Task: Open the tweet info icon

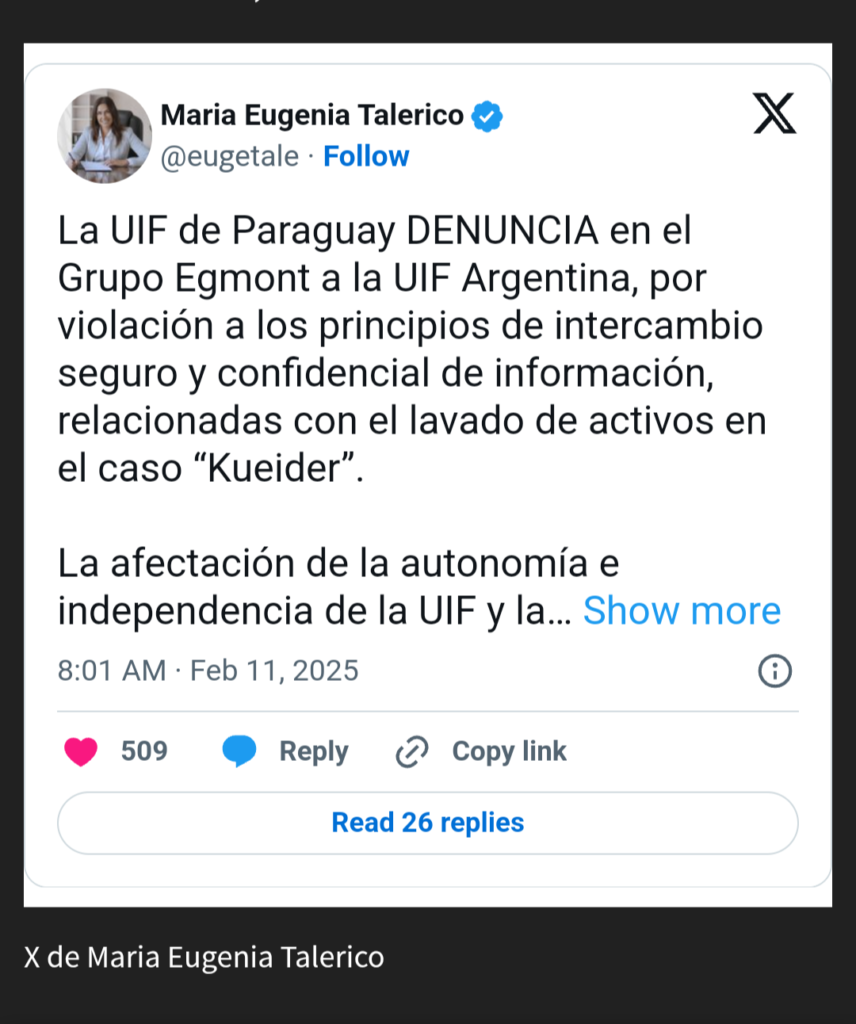Action: [775, 671]
